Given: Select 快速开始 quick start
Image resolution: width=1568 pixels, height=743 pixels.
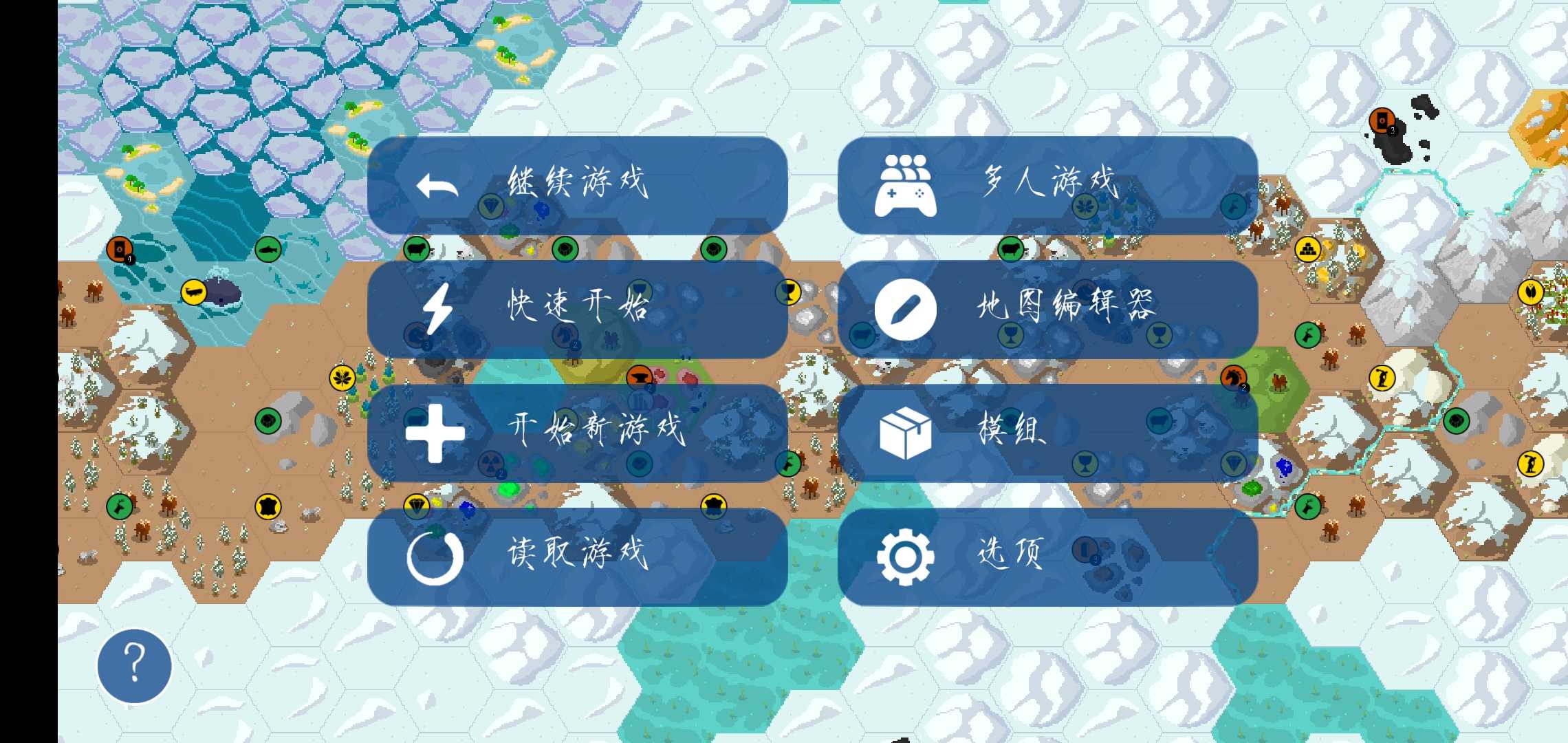Looking at the screenshot, I should (577, 309).
